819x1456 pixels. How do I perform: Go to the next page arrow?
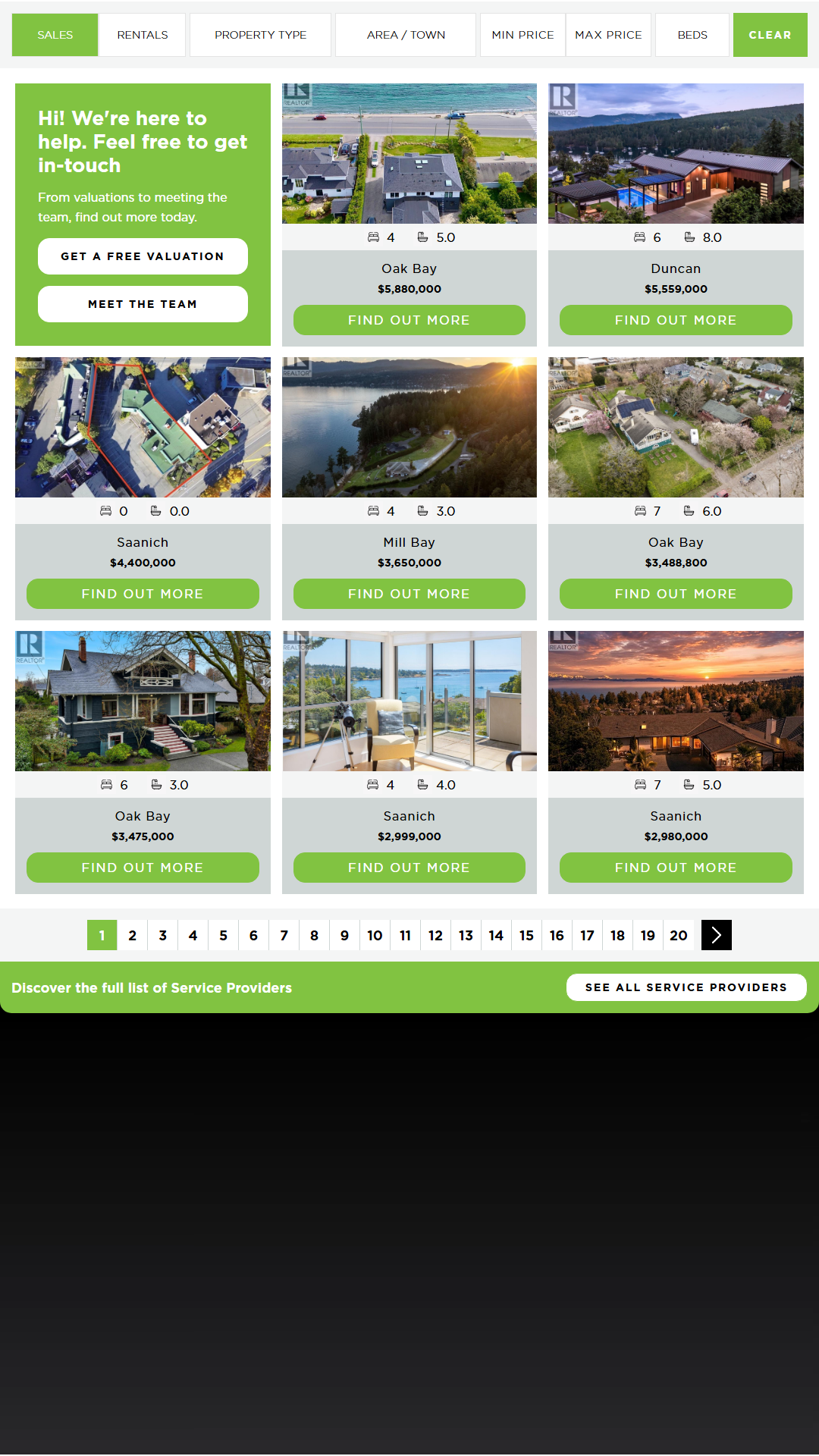717,935
